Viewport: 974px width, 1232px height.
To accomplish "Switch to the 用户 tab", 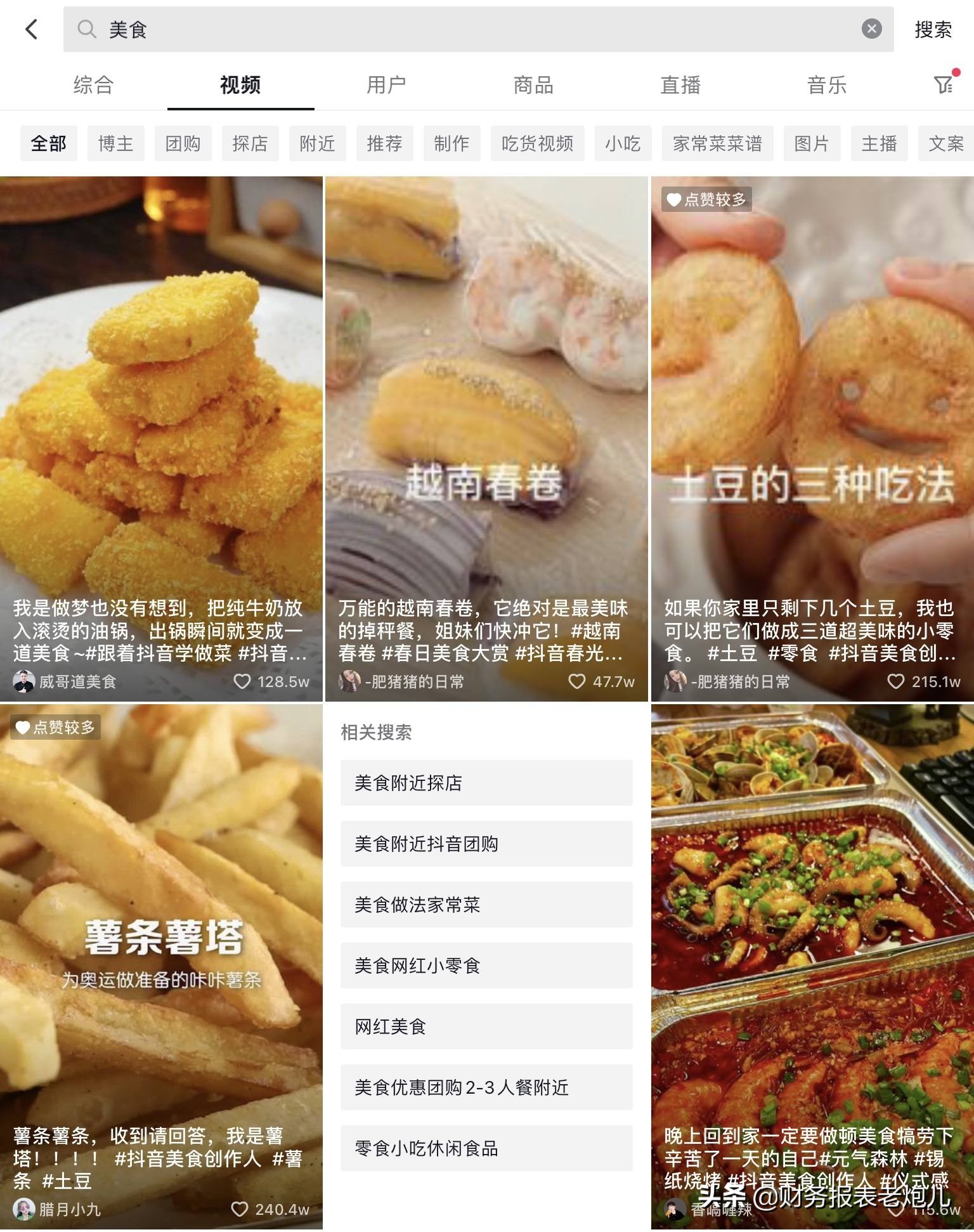I will (x=387, y=84).
